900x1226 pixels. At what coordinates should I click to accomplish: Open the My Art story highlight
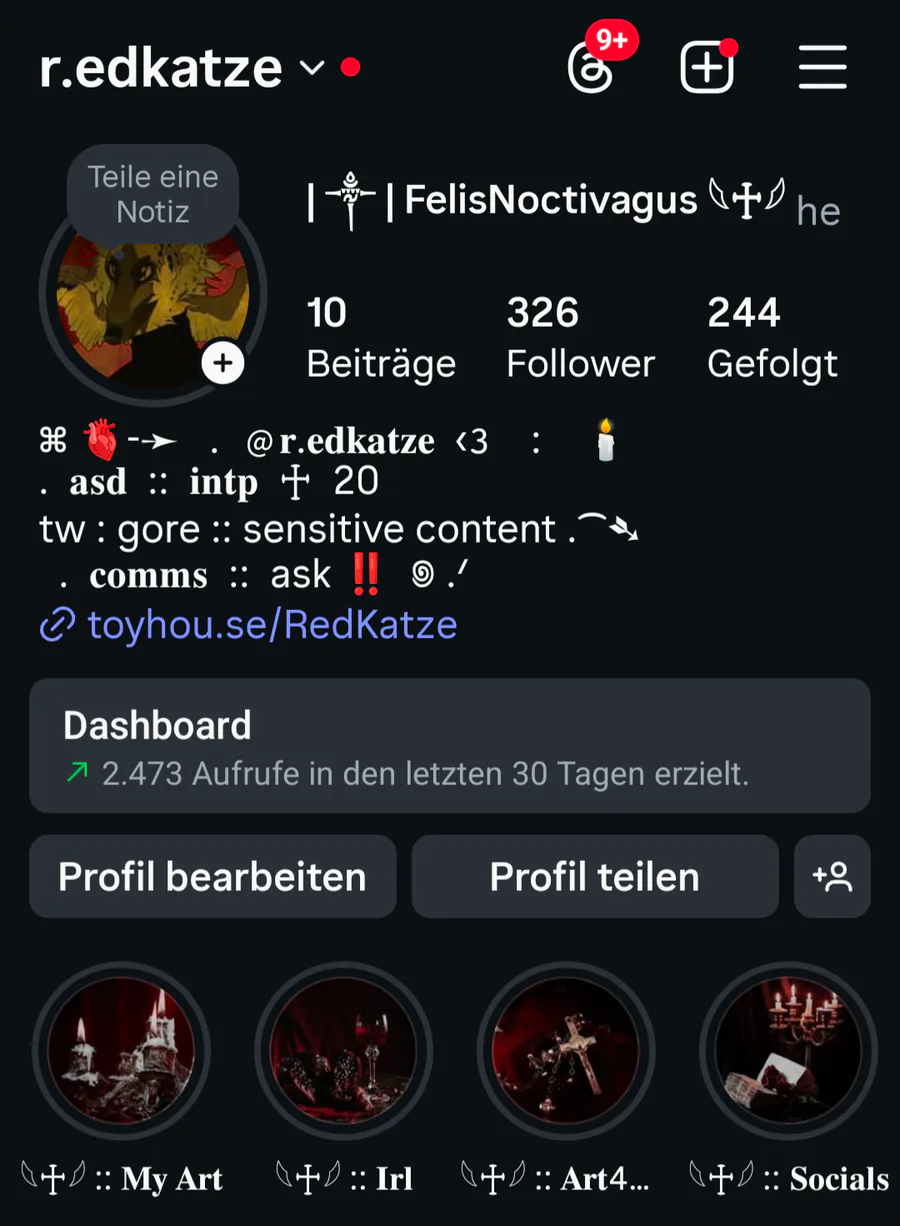[x=122, y=1051]
